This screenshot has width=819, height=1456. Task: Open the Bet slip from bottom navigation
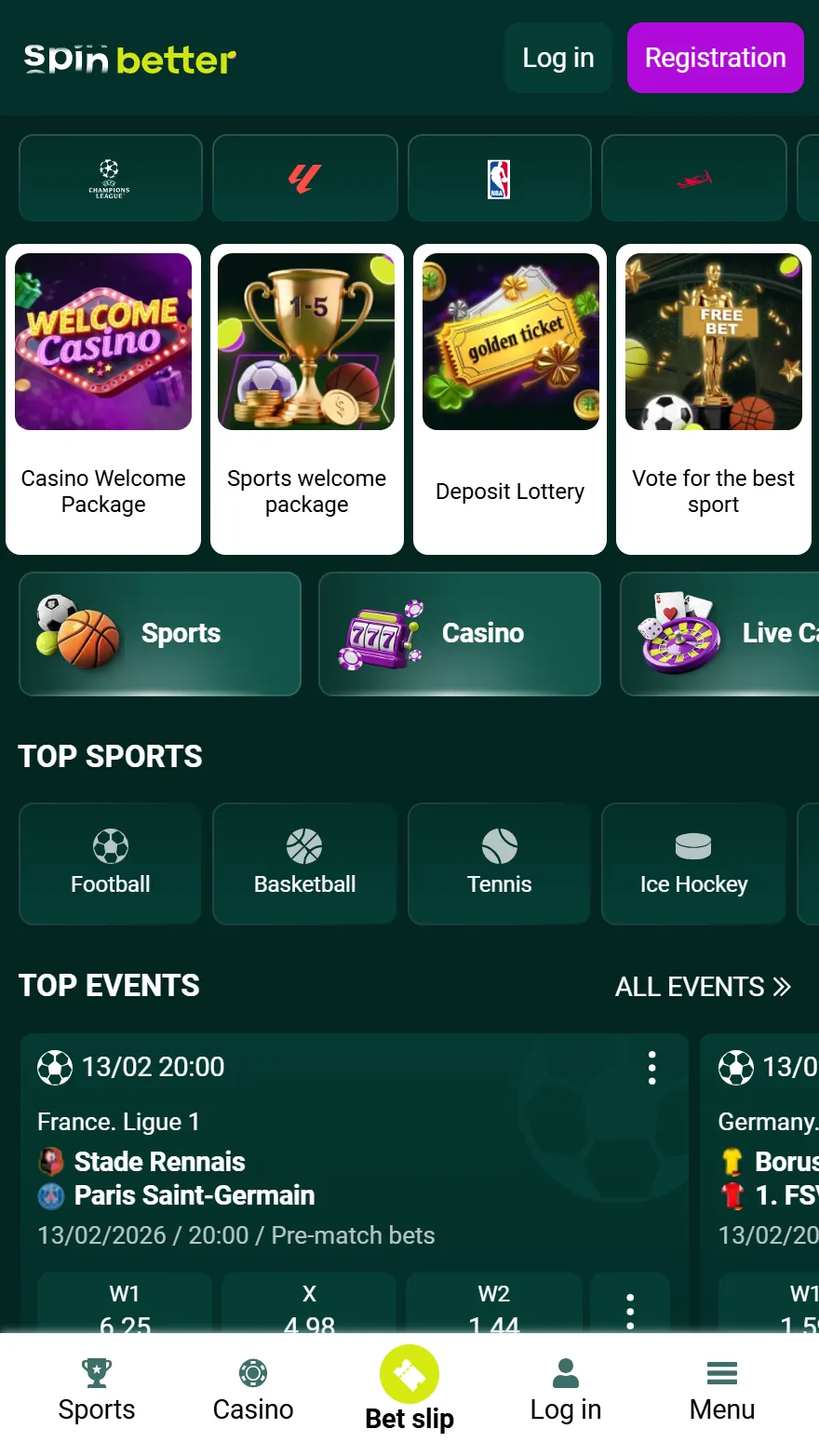(x=409, y=1387)
